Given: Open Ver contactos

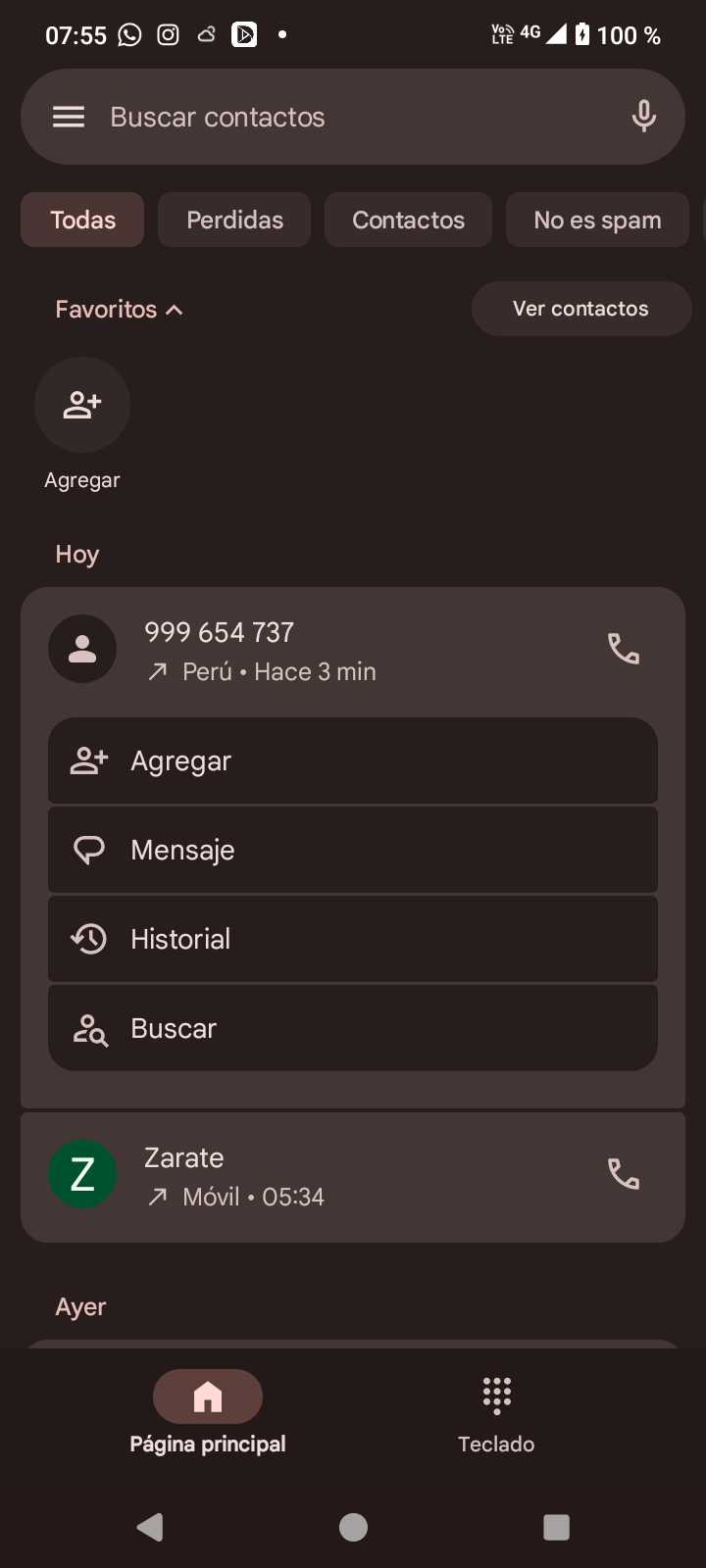Looking at the screenshot, I should pyautogui.click(x=580, y=309).
